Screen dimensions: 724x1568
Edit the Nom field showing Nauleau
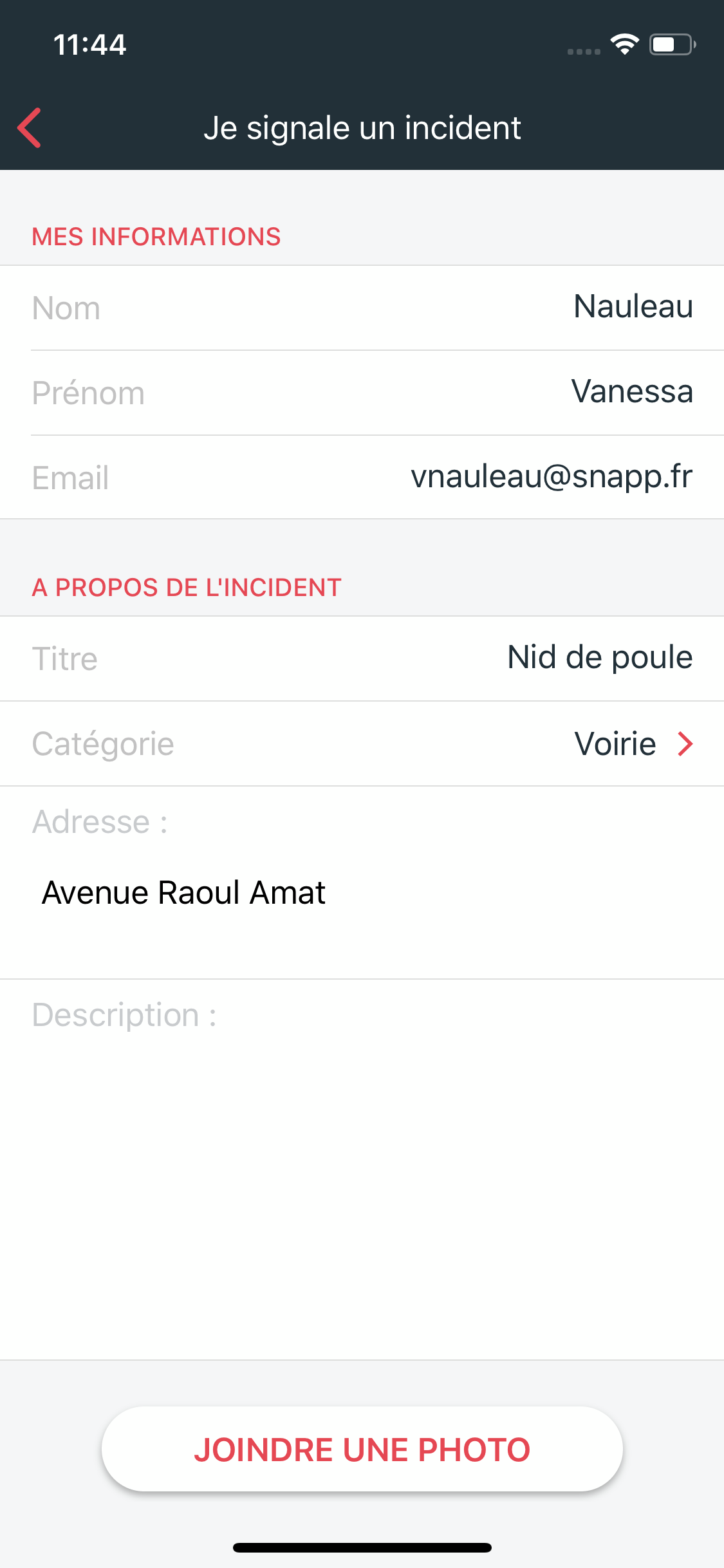(362, 308)
